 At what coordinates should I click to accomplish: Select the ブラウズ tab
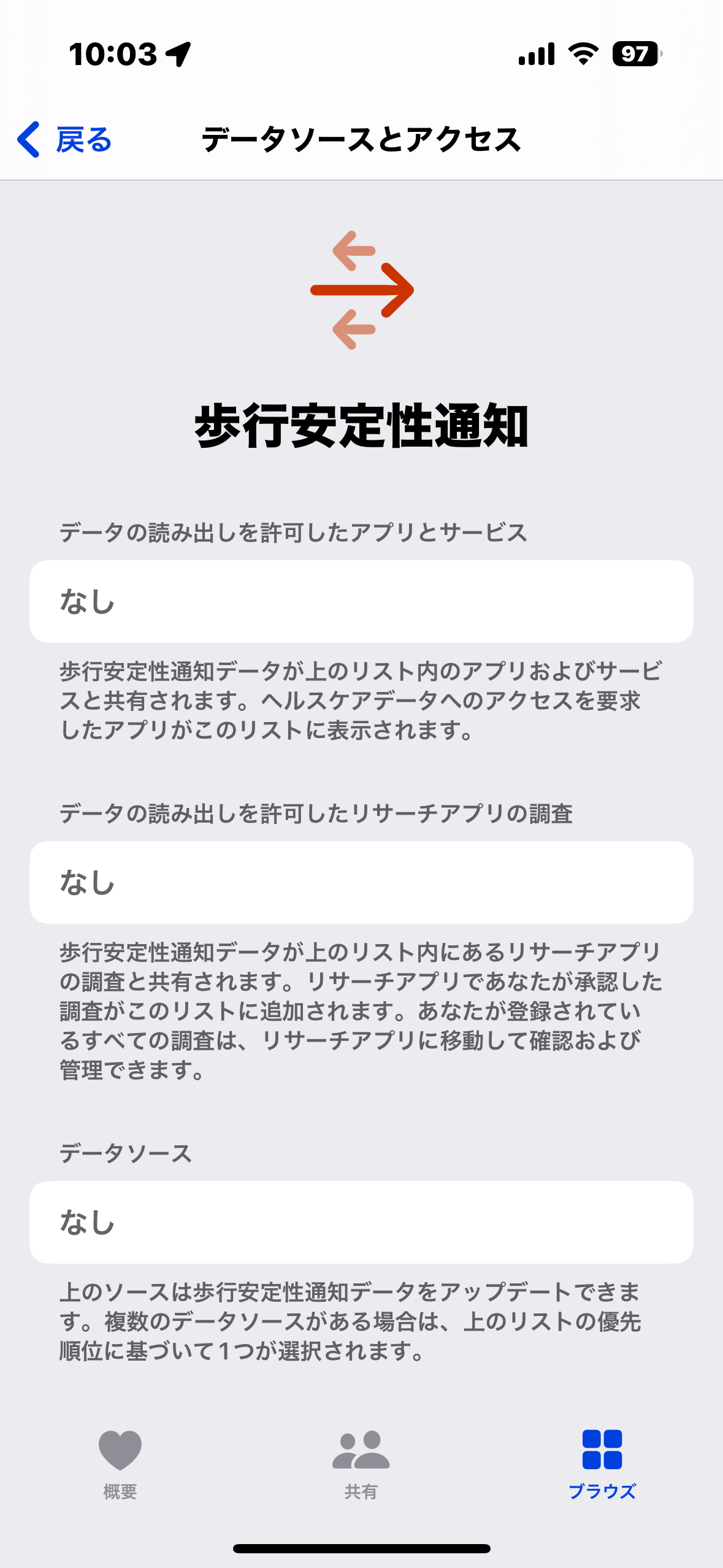coord(602,1462)
